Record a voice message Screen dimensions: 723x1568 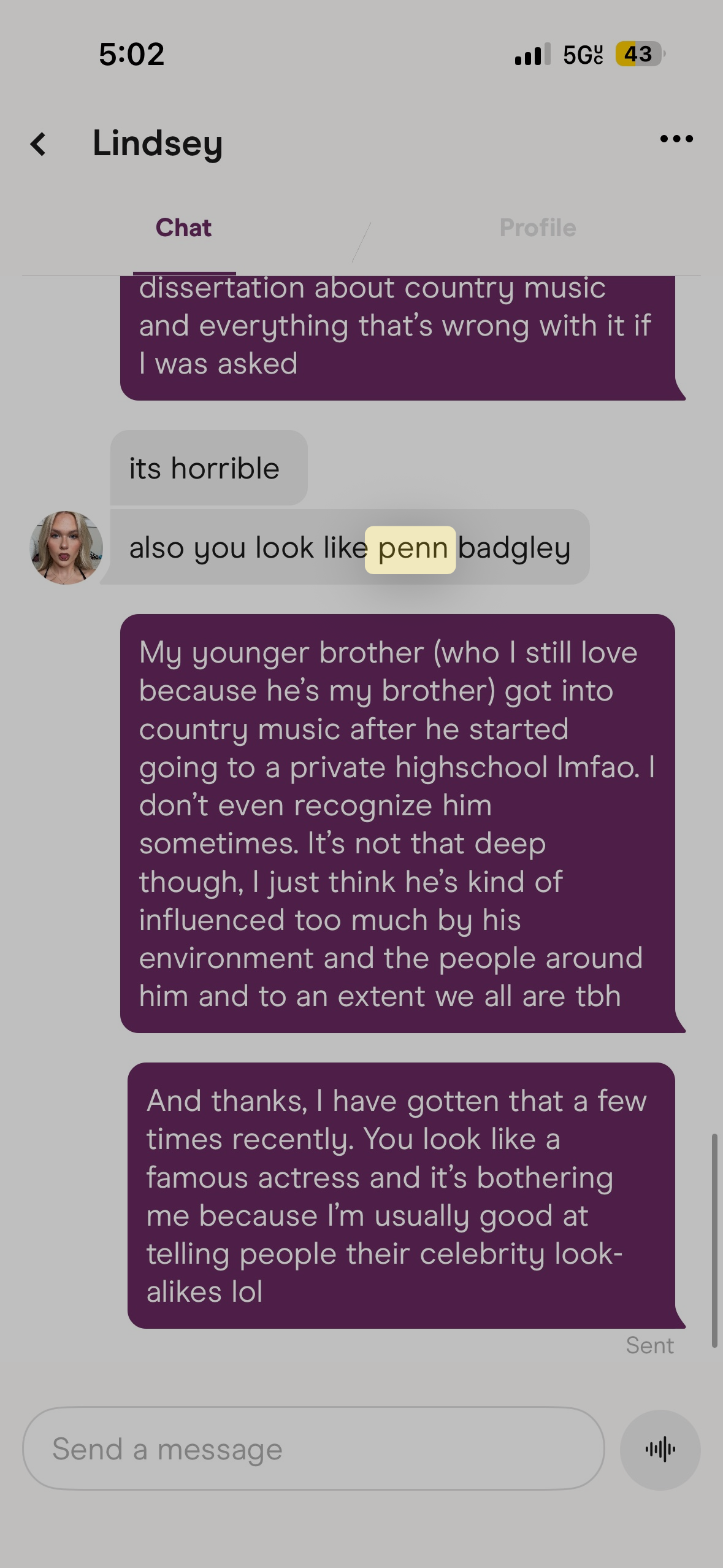pyautogui.click(x=660, y=1450)
